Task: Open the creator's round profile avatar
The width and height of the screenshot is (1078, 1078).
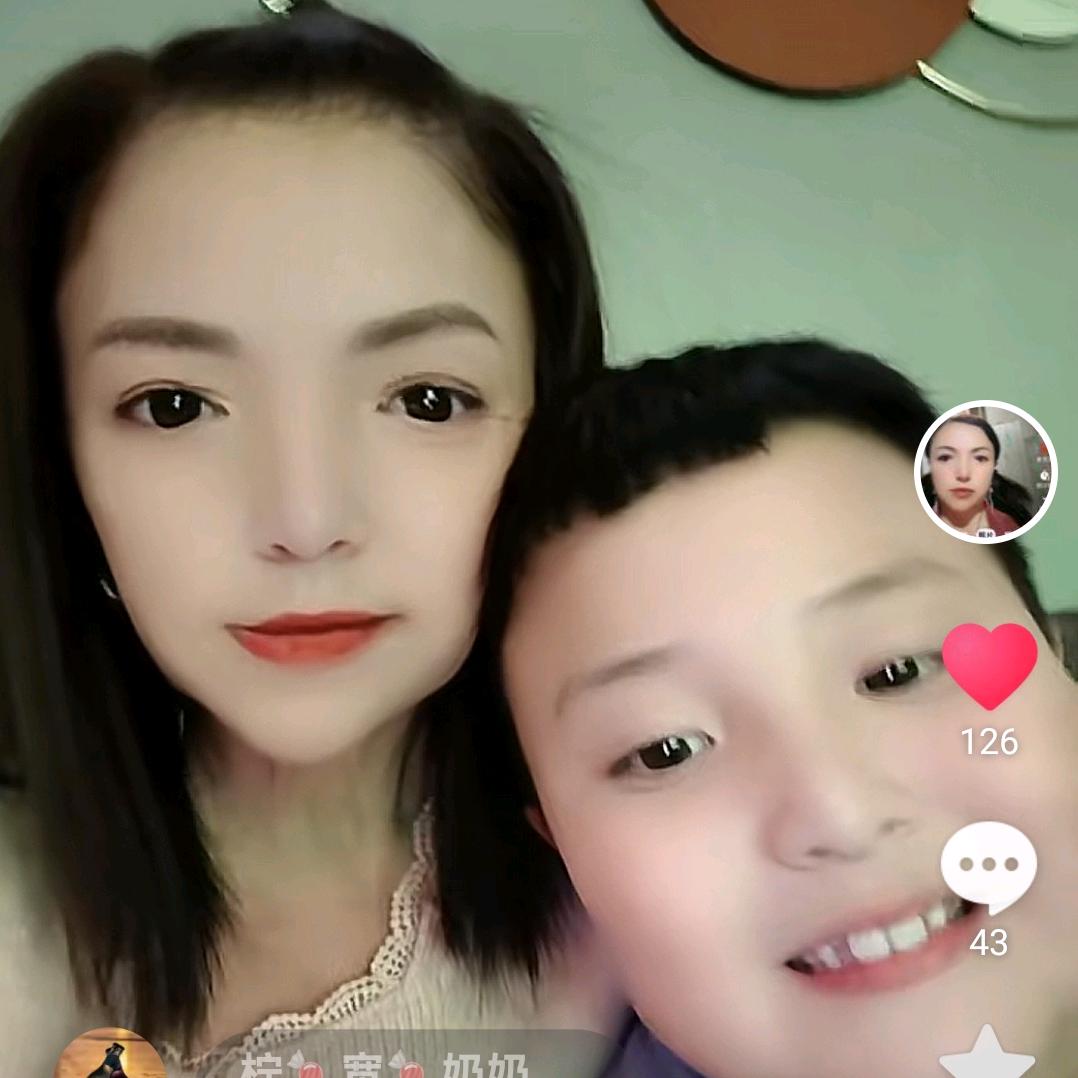Action: coord(985,472)
